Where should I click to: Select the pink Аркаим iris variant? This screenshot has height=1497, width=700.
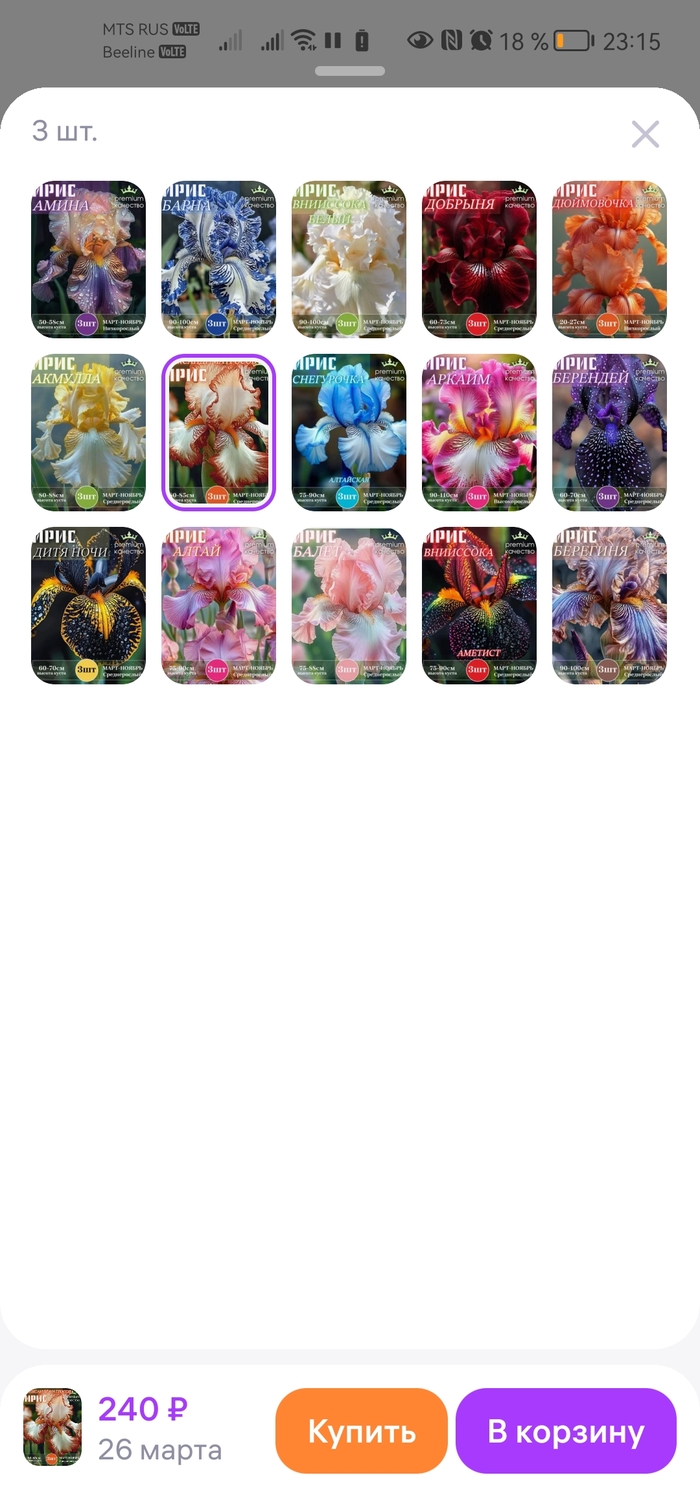479,432
